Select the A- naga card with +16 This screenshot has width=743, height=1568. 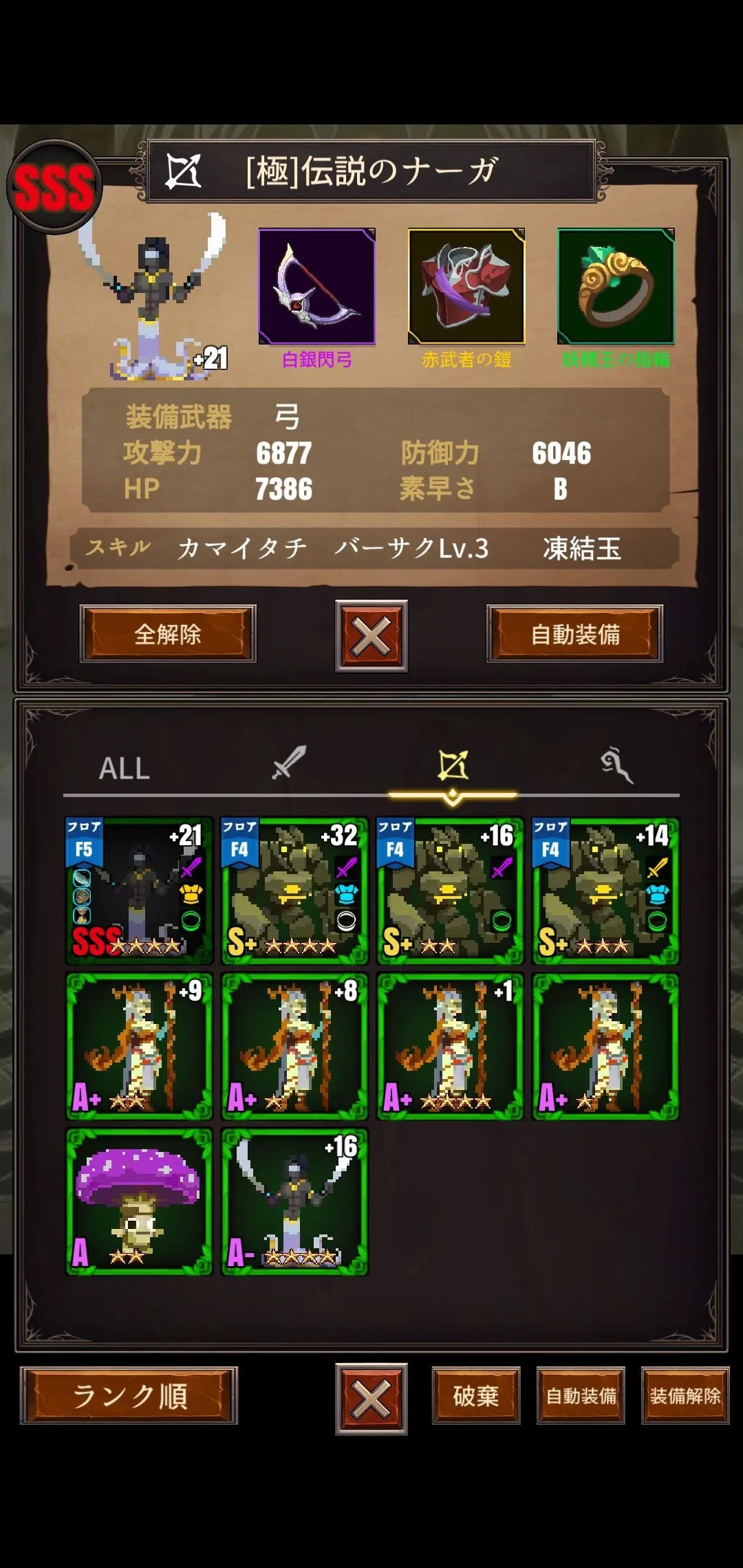coord(294,1201)
